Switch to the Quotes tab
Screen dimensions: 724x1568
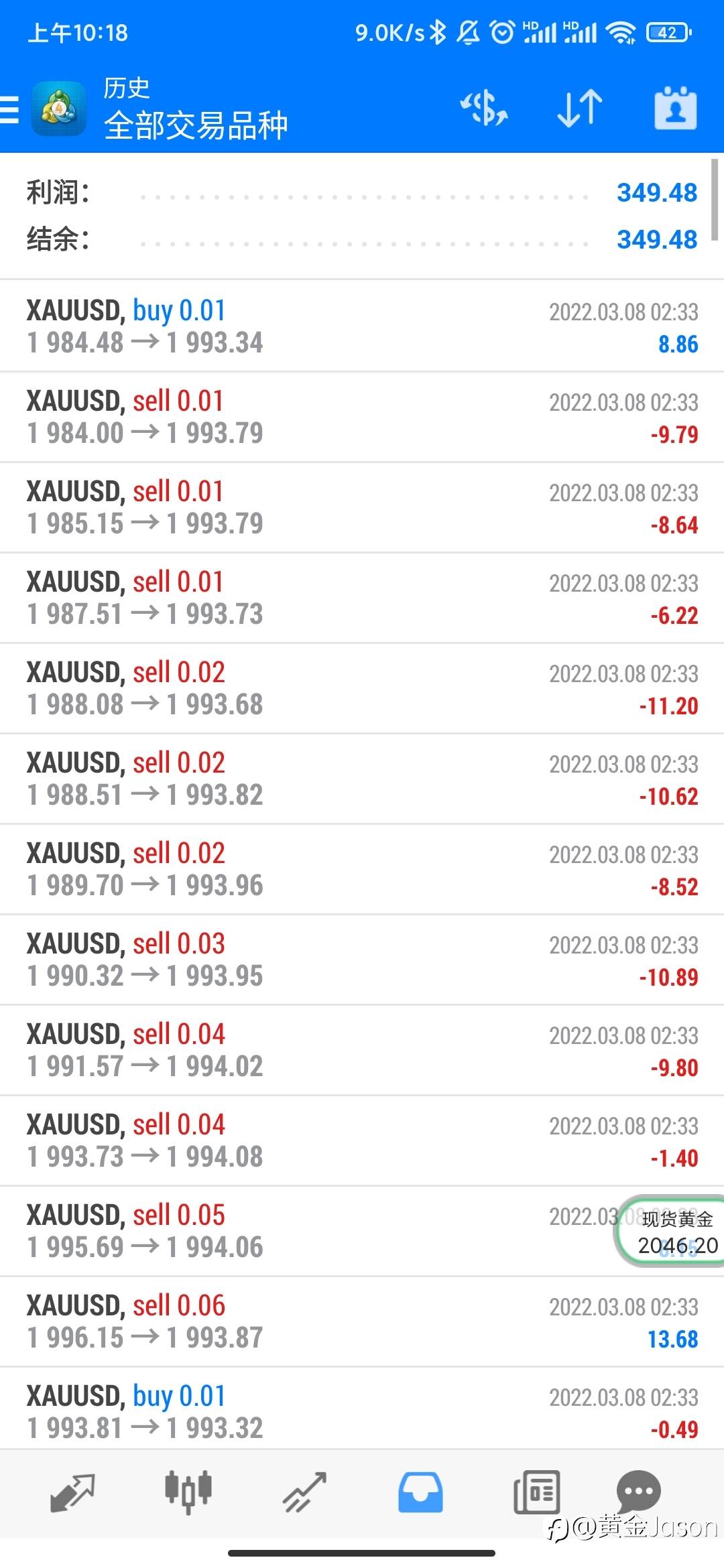(x=72, y=1493)
